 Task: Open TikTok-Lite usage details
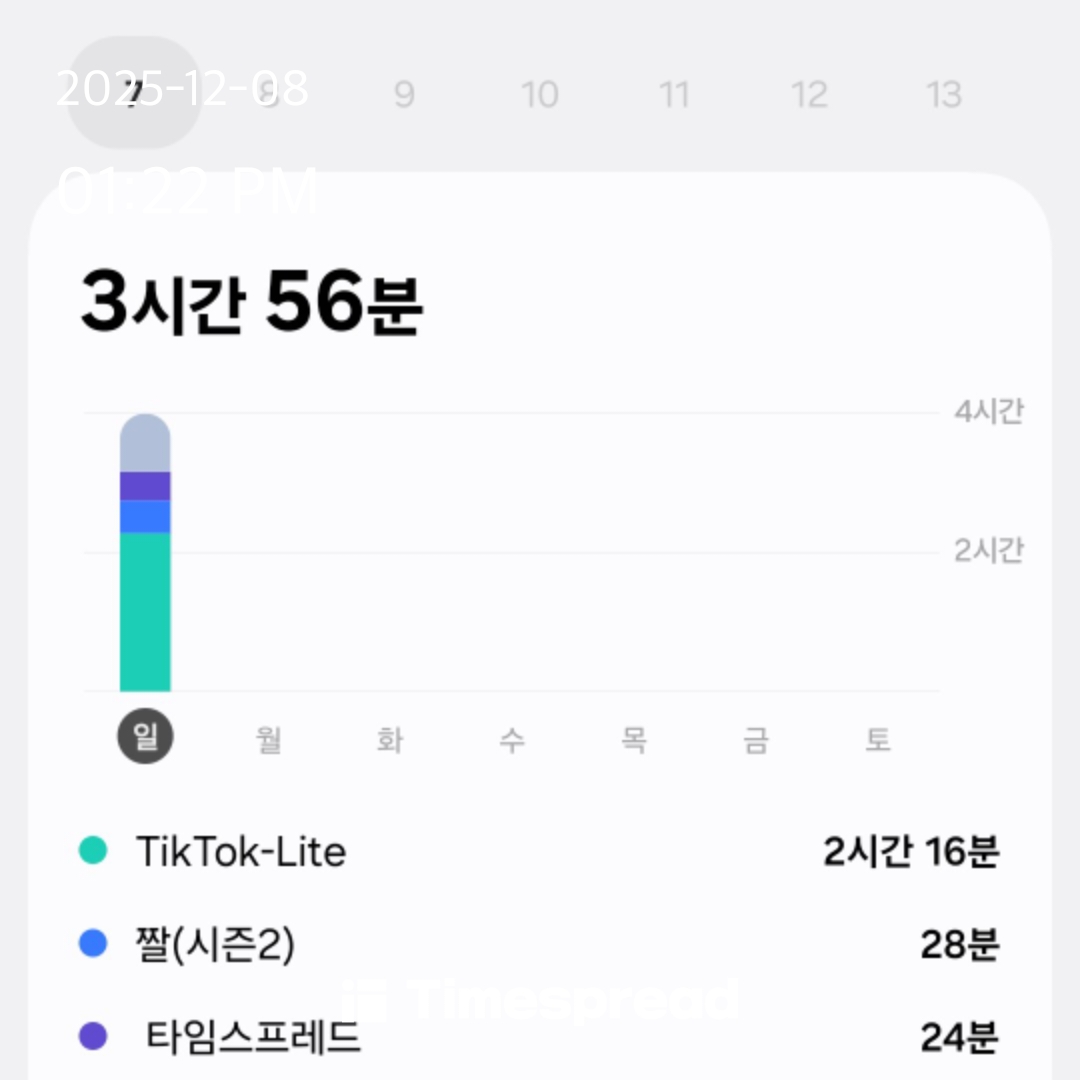(x=540, y=852)
